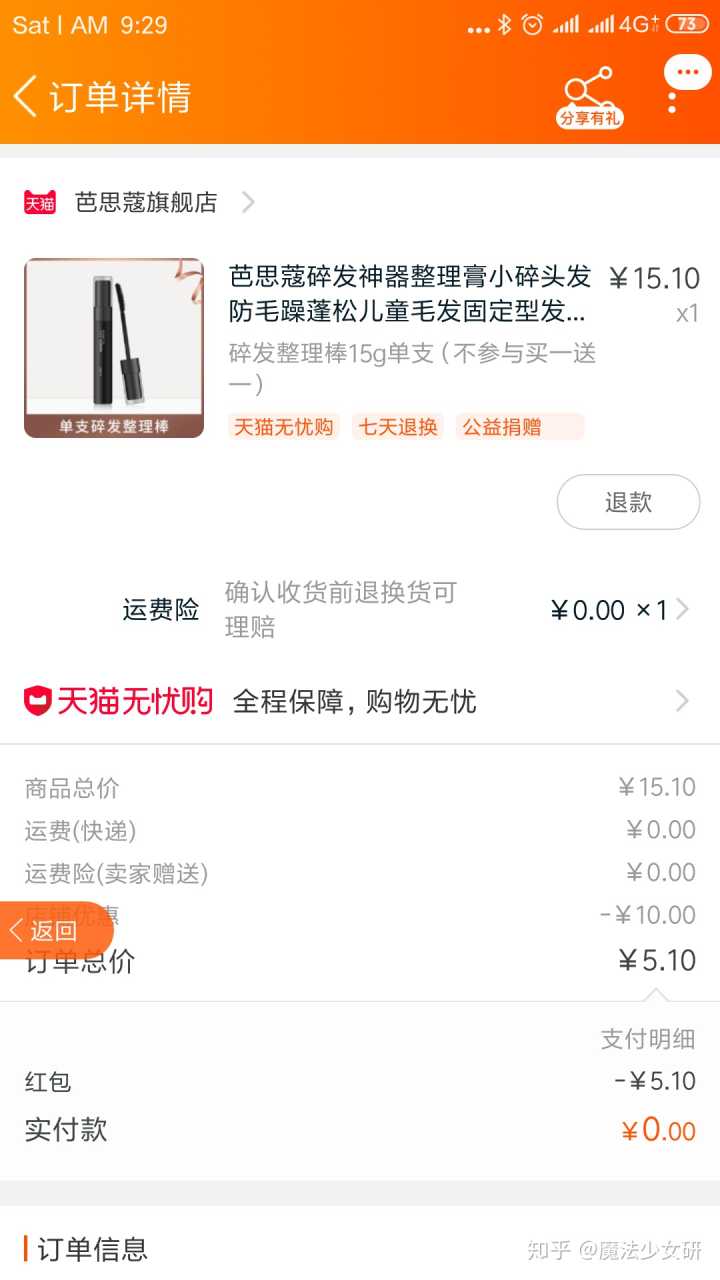Screen dimensions: 720x1280
Task: Open the 芭思蔻旗舰店 store page
Action: [146, 203]
